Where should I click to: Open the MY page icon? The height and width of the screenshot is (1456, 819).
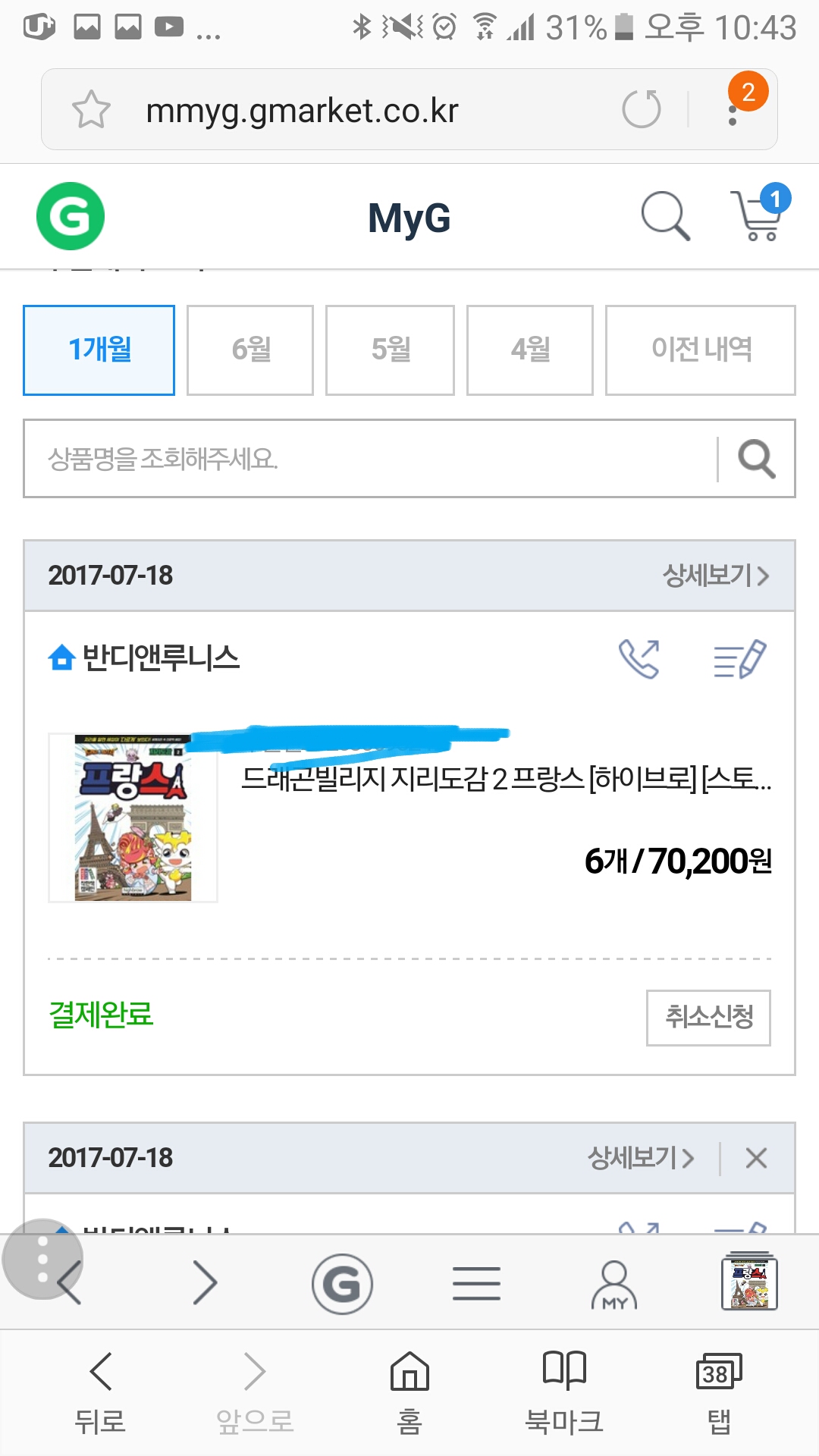click(613, 1285)
